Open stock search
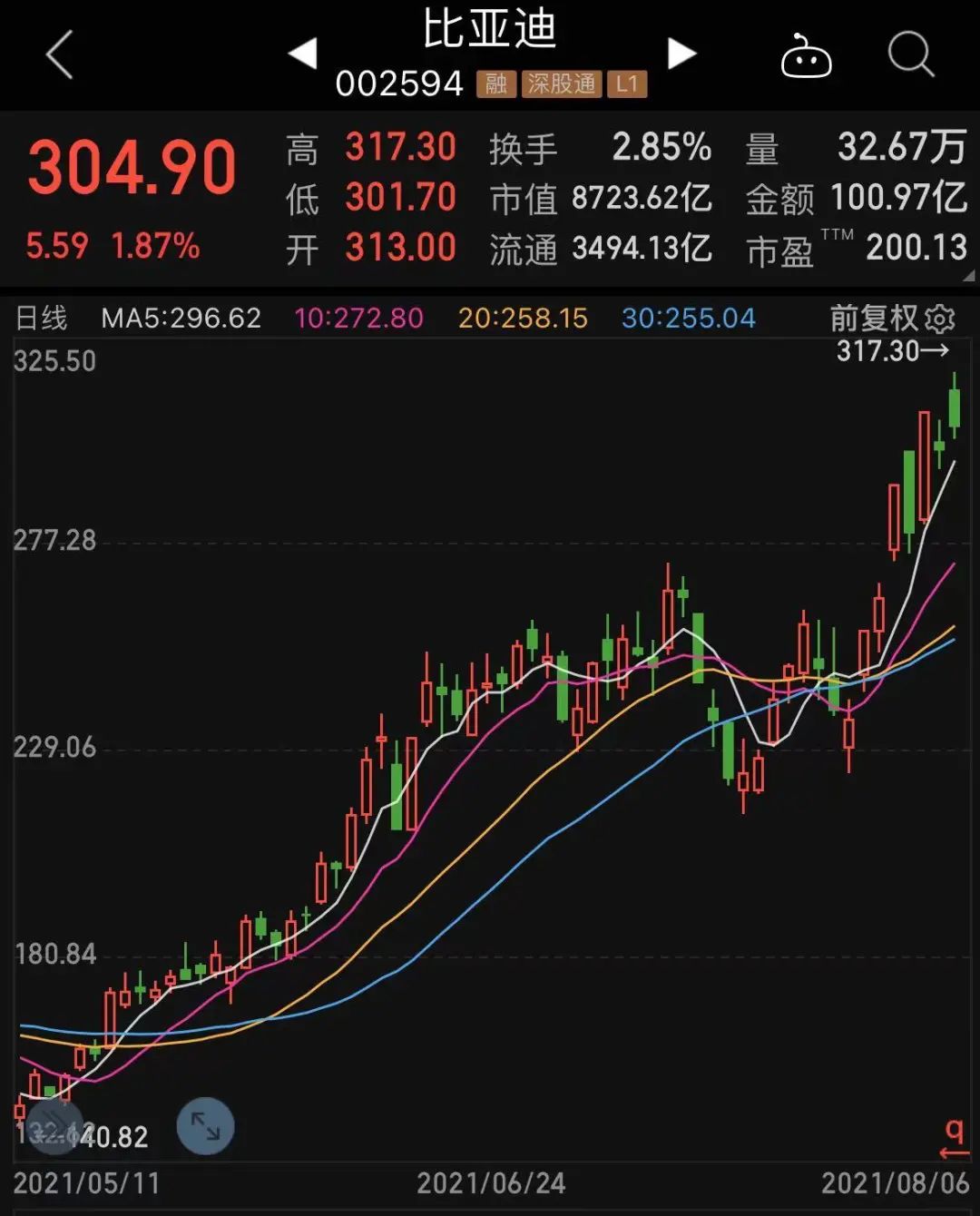 [x=910, y=54]
